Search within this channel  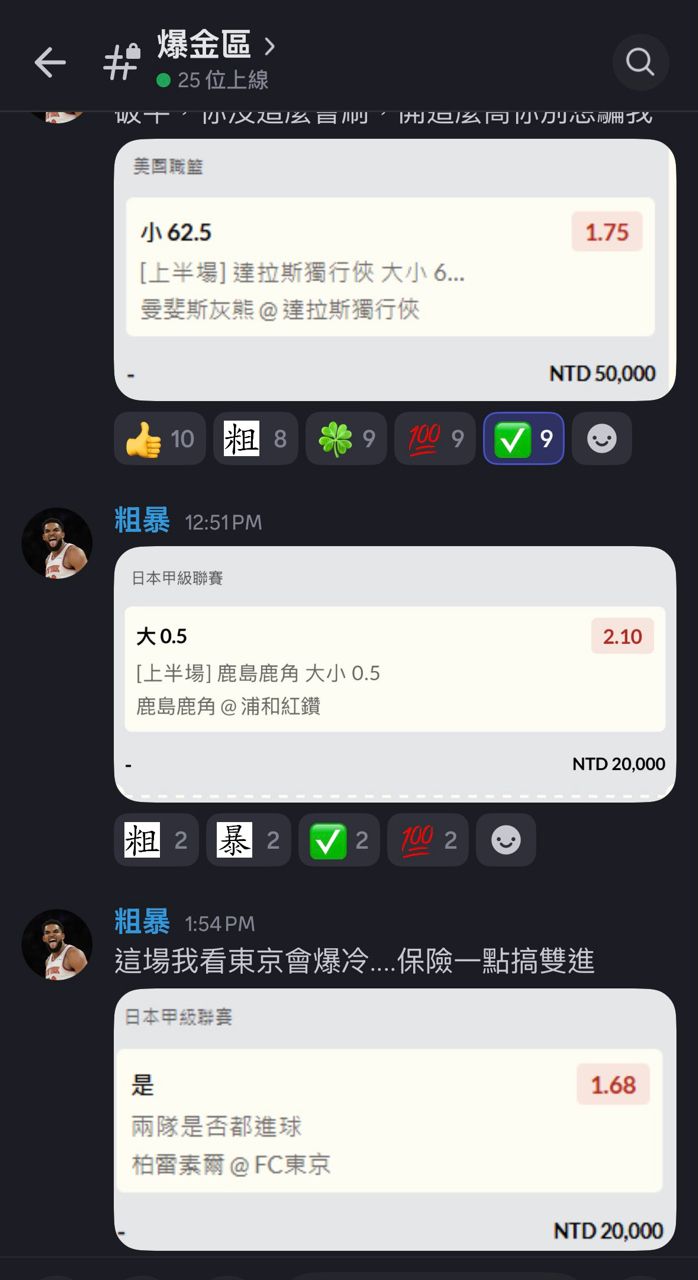pyautogui.click(x=640, y=63)
